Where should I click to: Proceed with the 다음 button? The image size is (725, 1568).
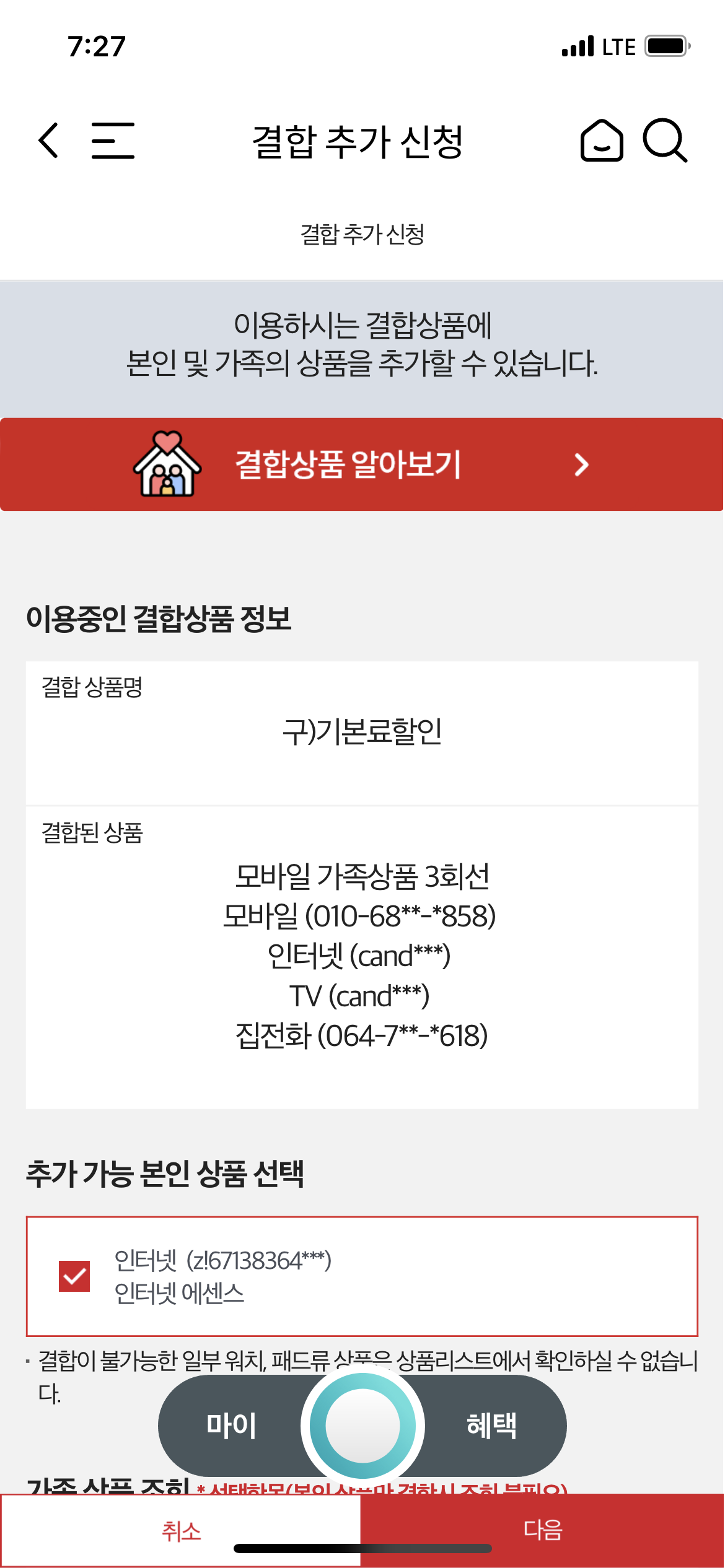point(543,1530)
